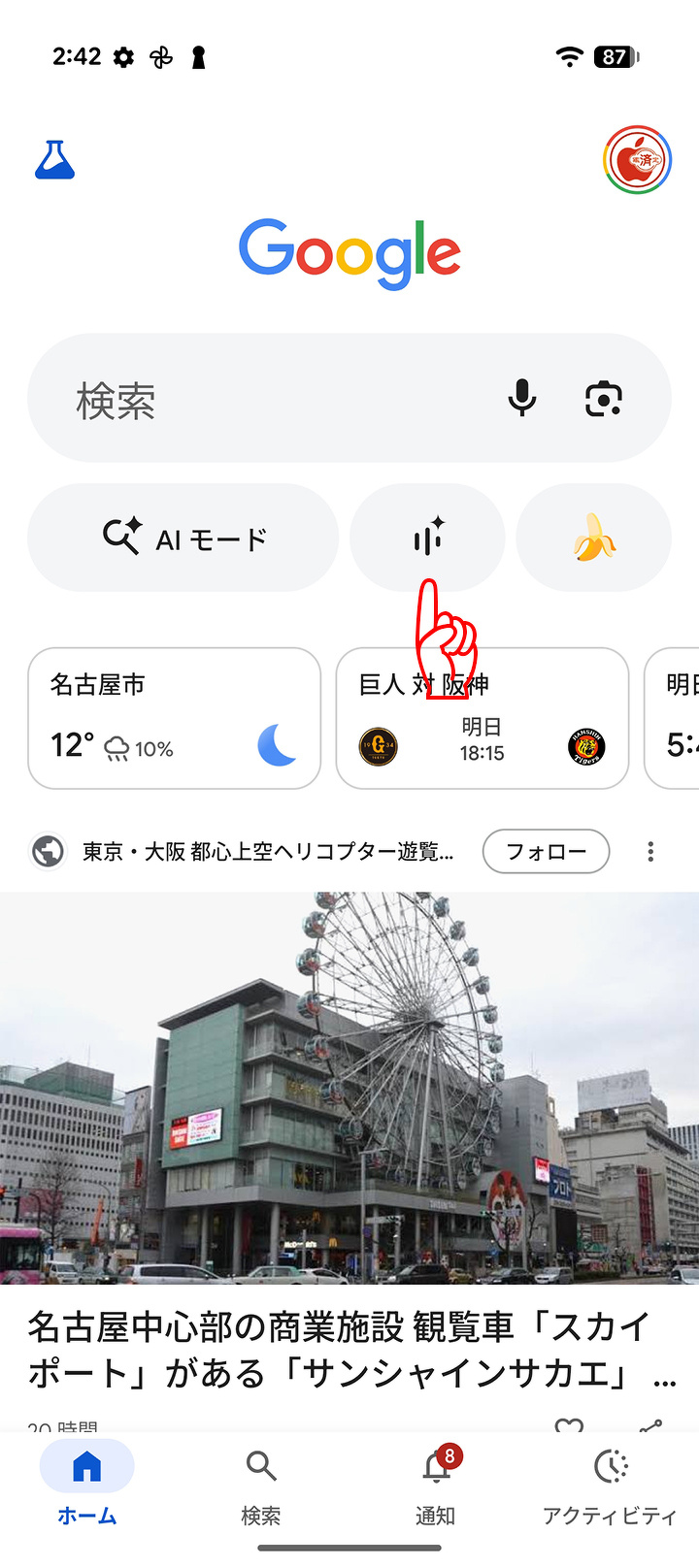This screenshot has width=699, height=1568.
Task: Open the 名古屋市 weather card
Action: pyautogui.click(x=175, y=718)
